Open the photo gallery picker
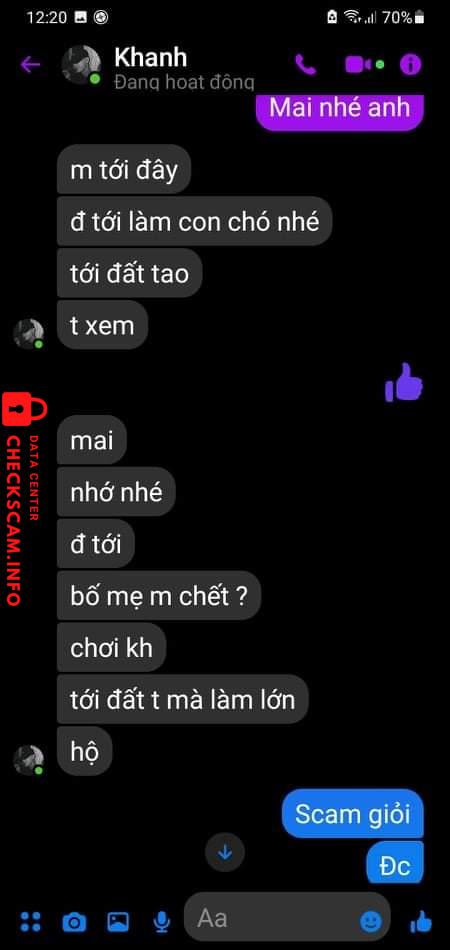 pos(117,922)
